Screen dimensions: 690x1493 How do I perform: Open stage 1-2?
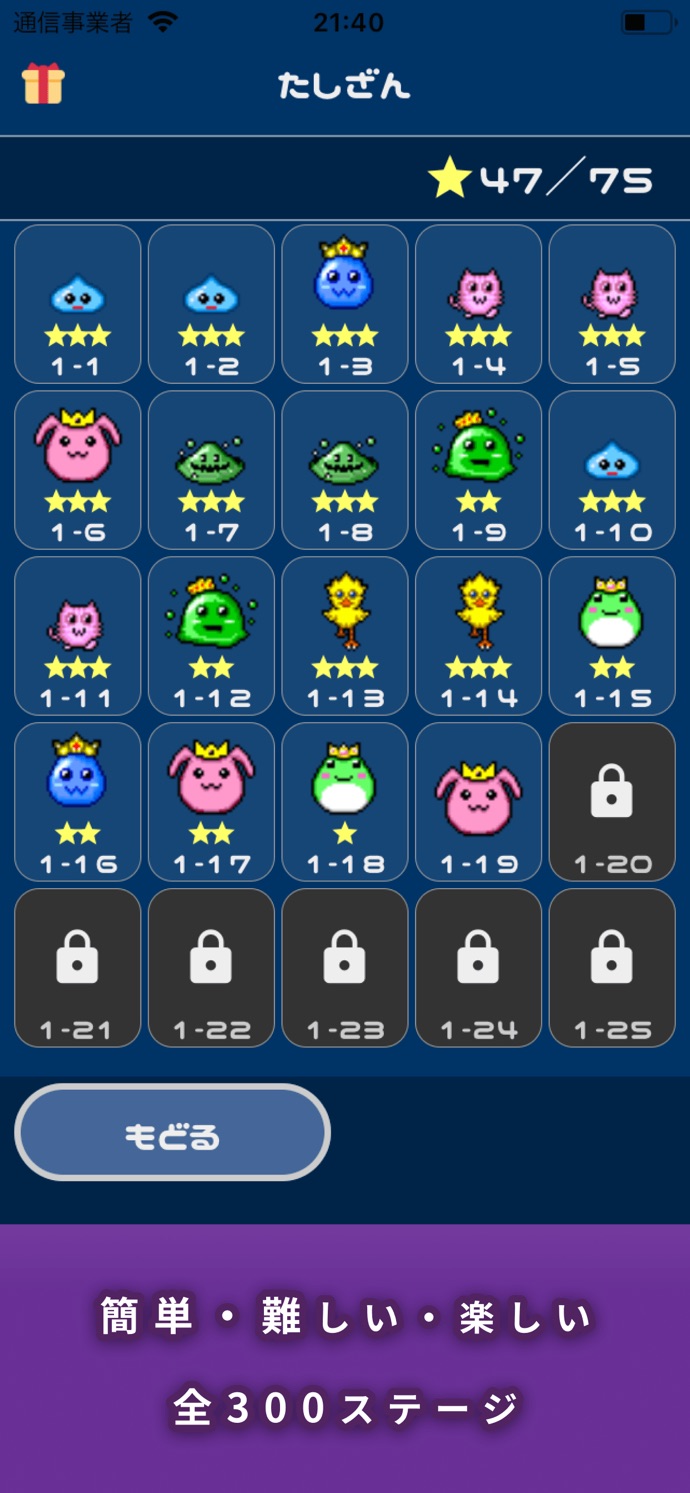pos(211,304)
